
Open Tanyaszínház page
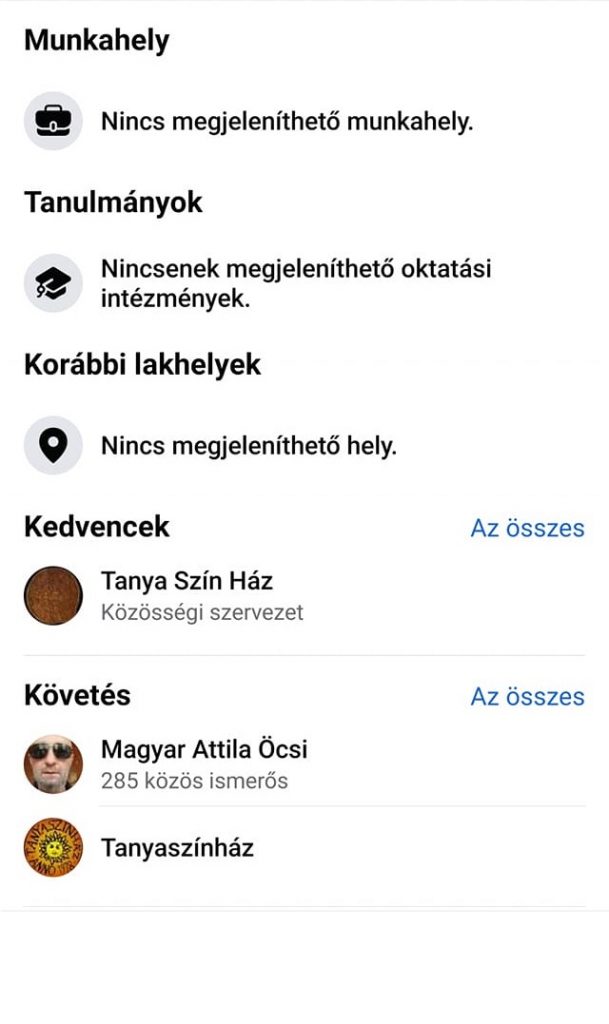point(177,849)
